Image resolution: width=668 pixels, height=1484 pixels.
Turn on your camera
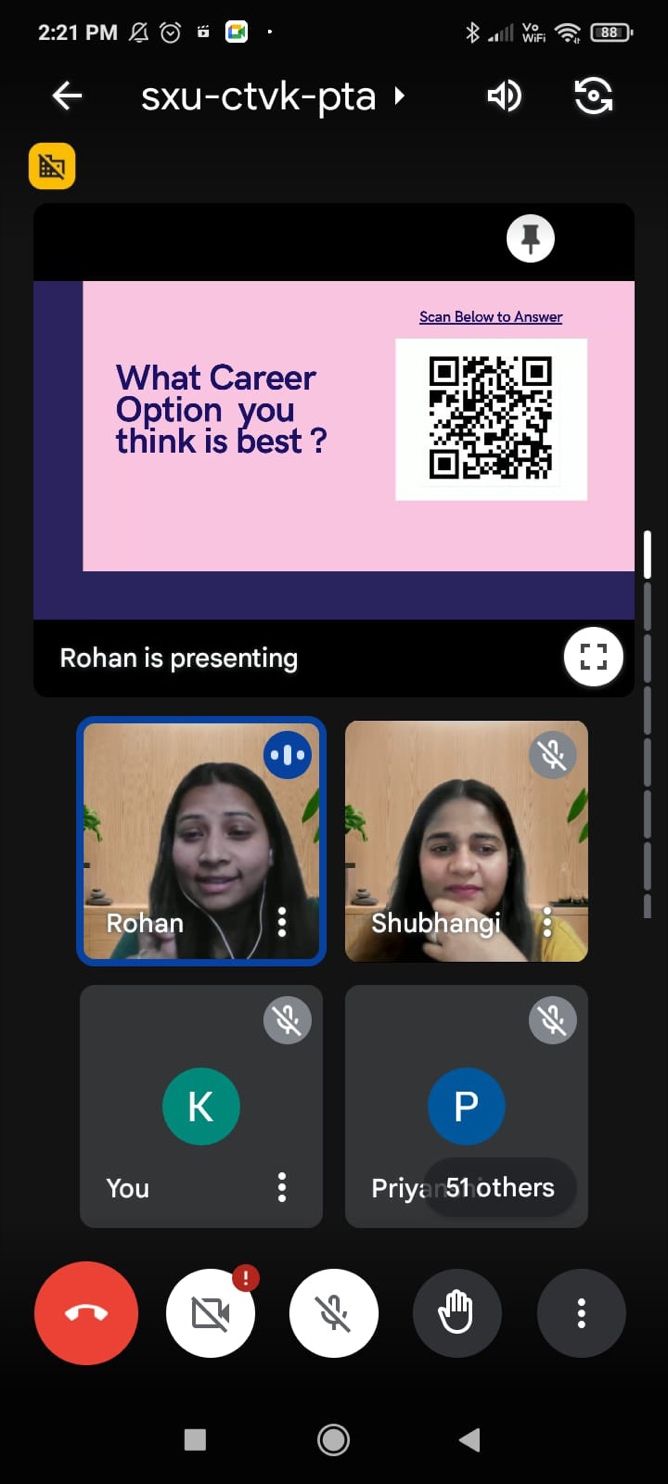coord(210,1313)
